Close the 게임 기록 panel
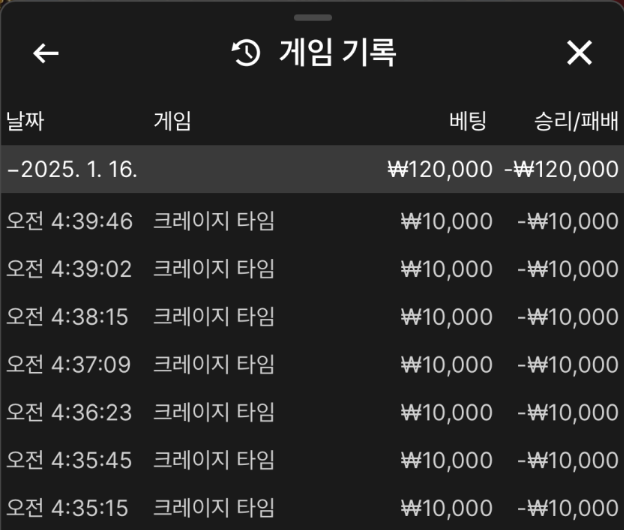The height and width of the screenshot is (530, 624). pyautogui.click(x=579, y=53)
